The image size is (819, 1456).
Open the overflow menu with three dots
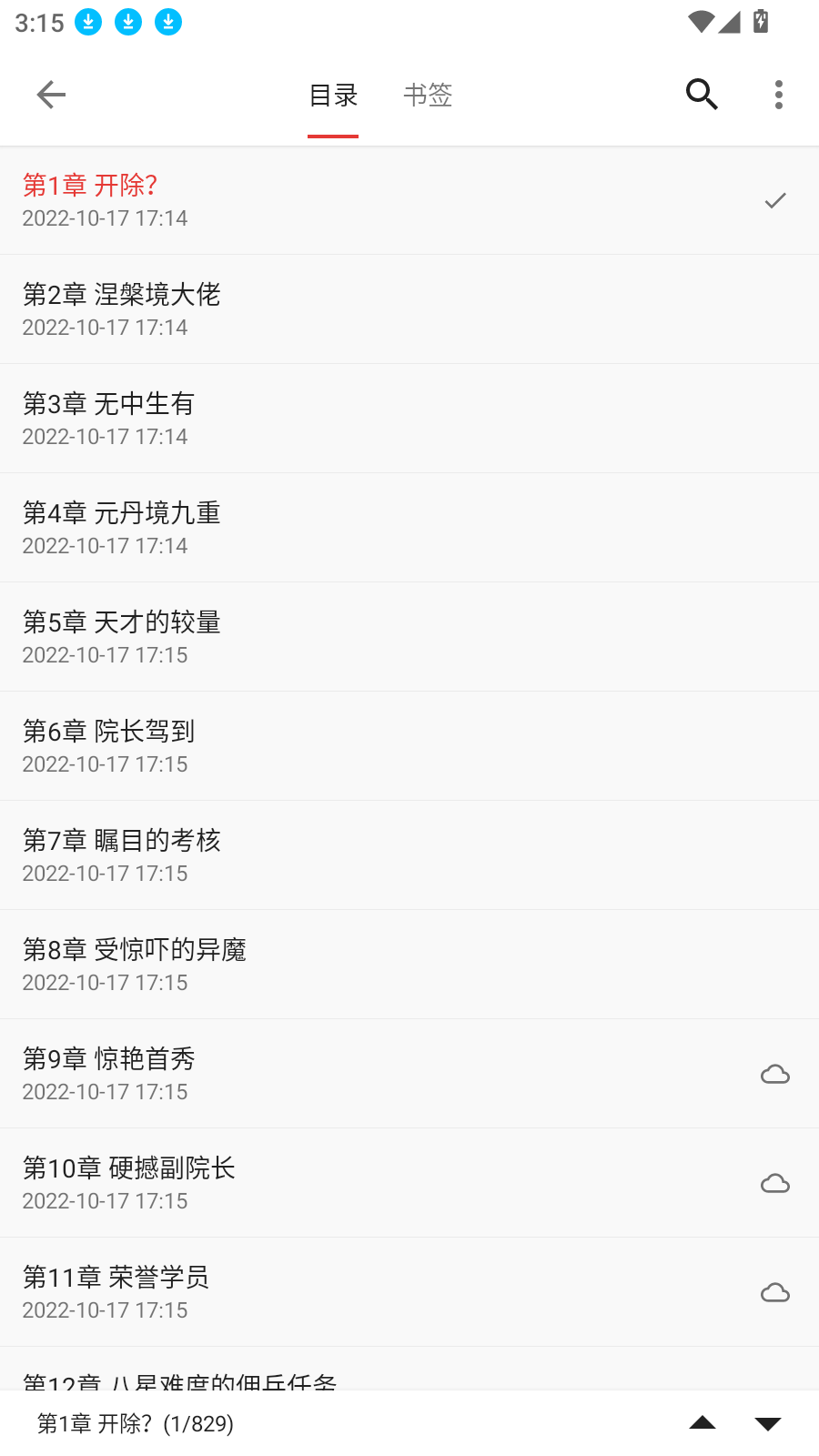coord(778,94)
